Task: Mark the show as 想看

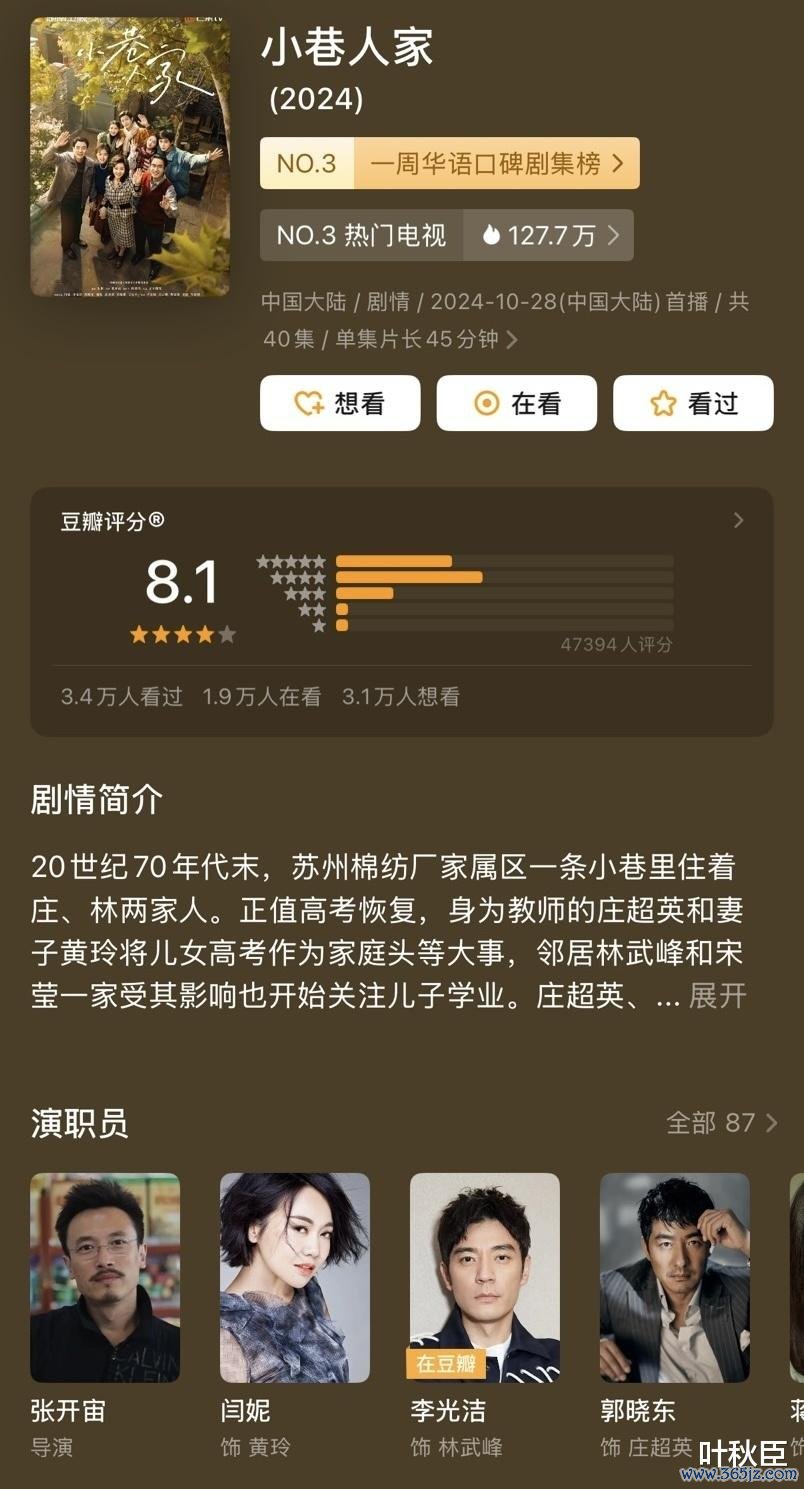Action: pos(340,403)
